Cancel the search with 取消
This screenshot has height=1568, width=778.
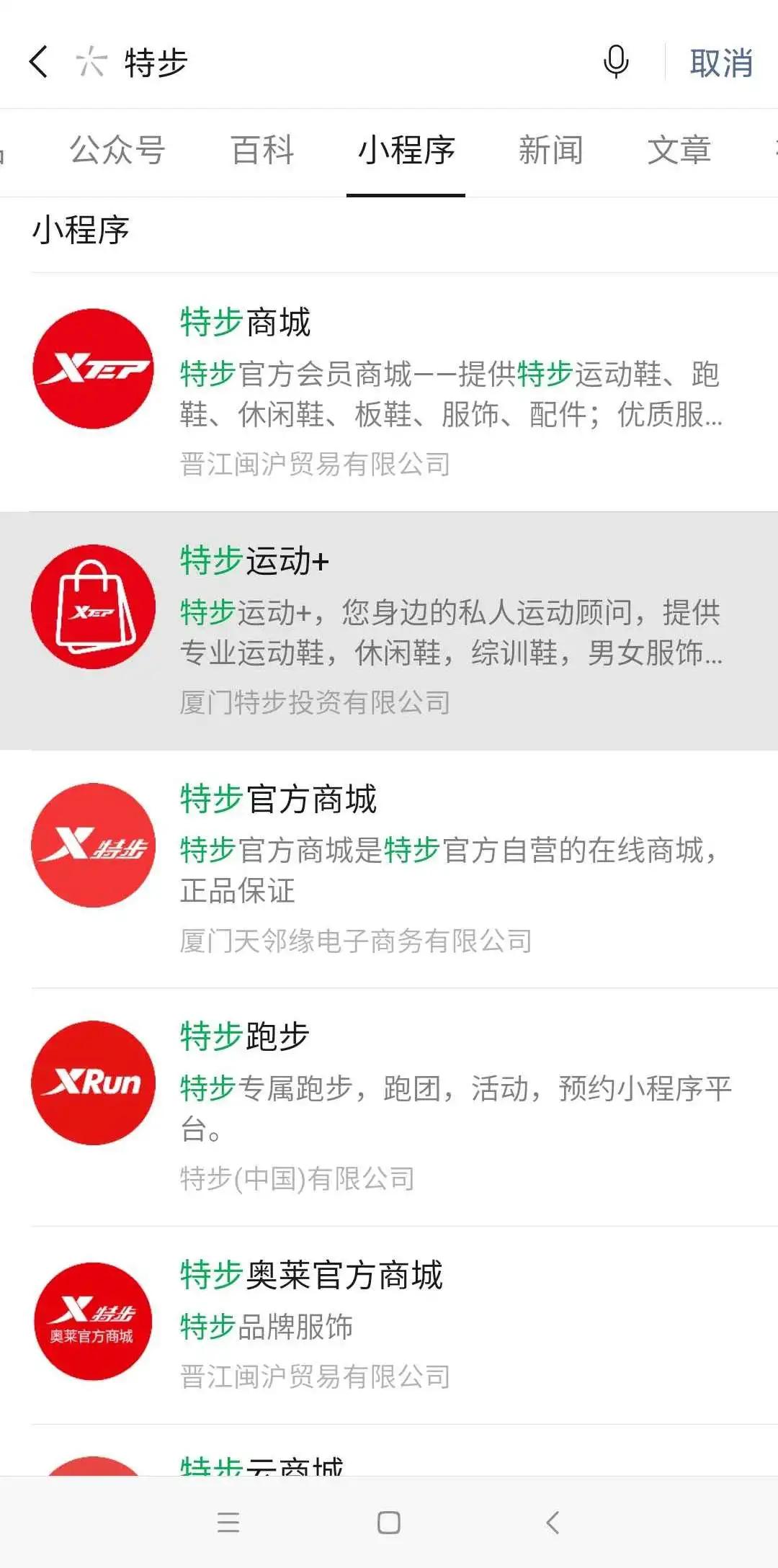click(721, 63)
